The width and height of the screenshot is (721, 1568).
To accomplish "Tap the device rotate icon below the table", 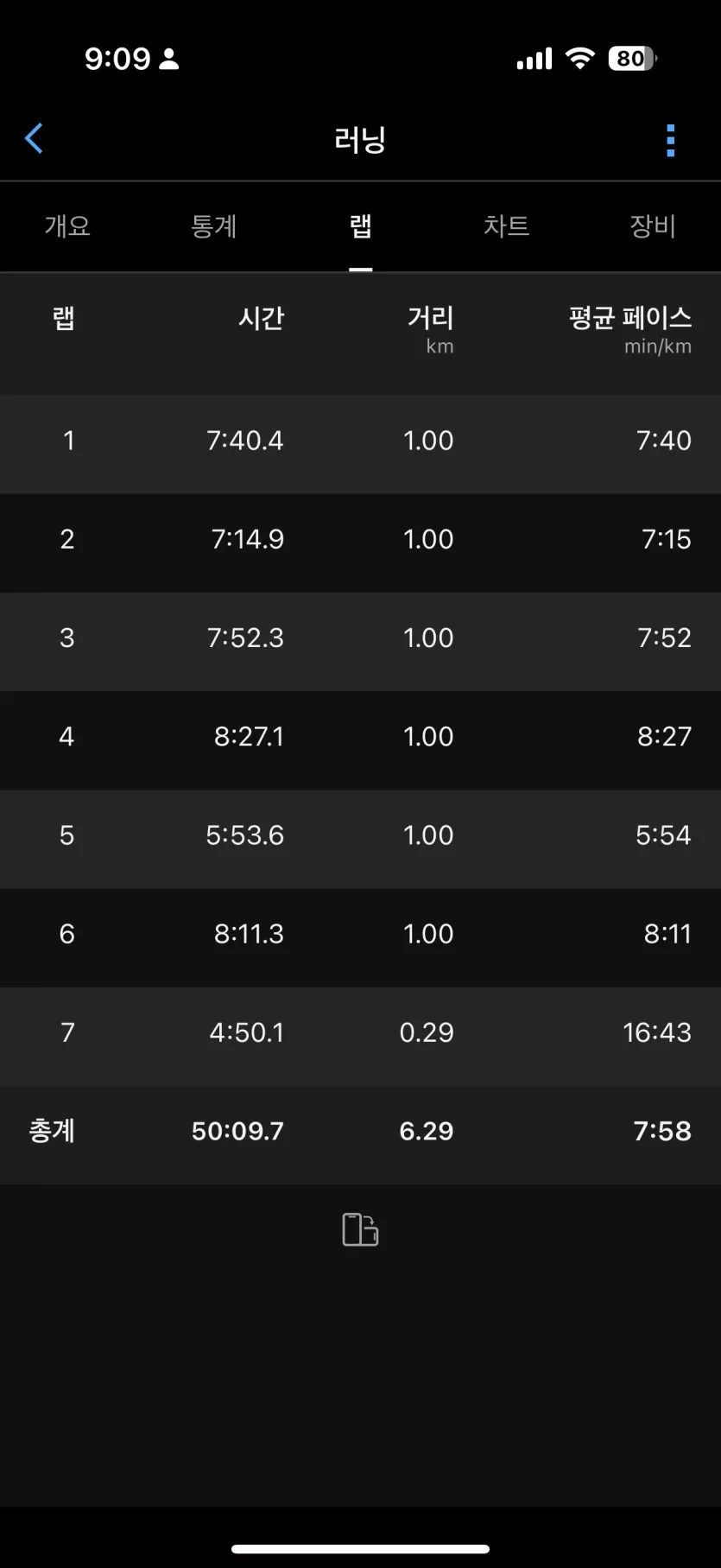I will [x=361, y=1228].
